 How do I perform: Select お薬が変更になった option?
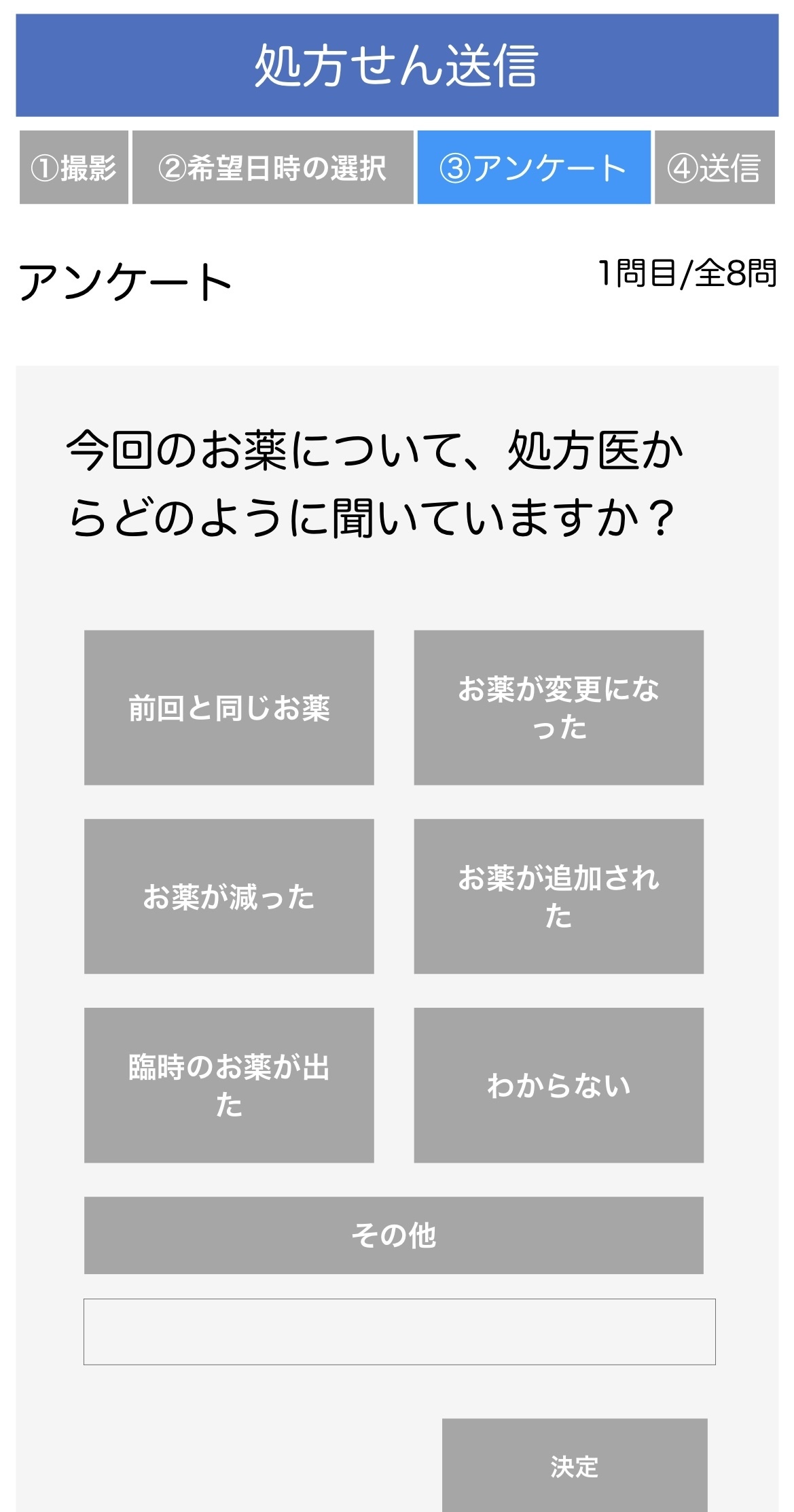(558, 707)
